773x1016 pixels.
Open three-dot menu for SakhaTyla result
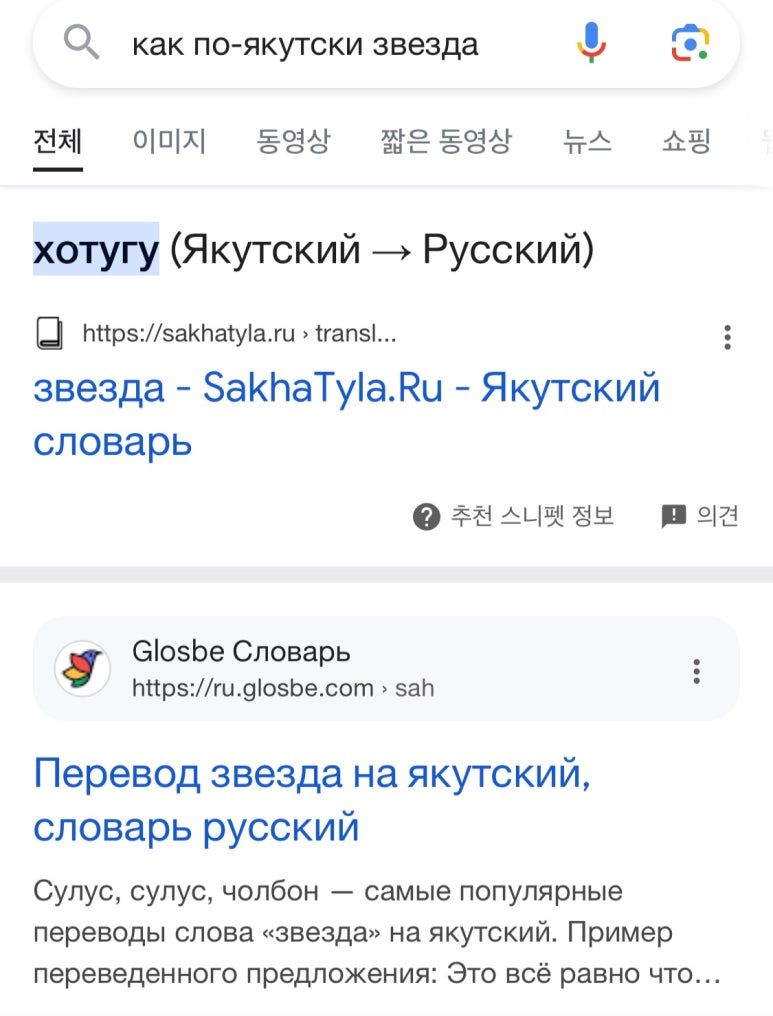[727, 338]
